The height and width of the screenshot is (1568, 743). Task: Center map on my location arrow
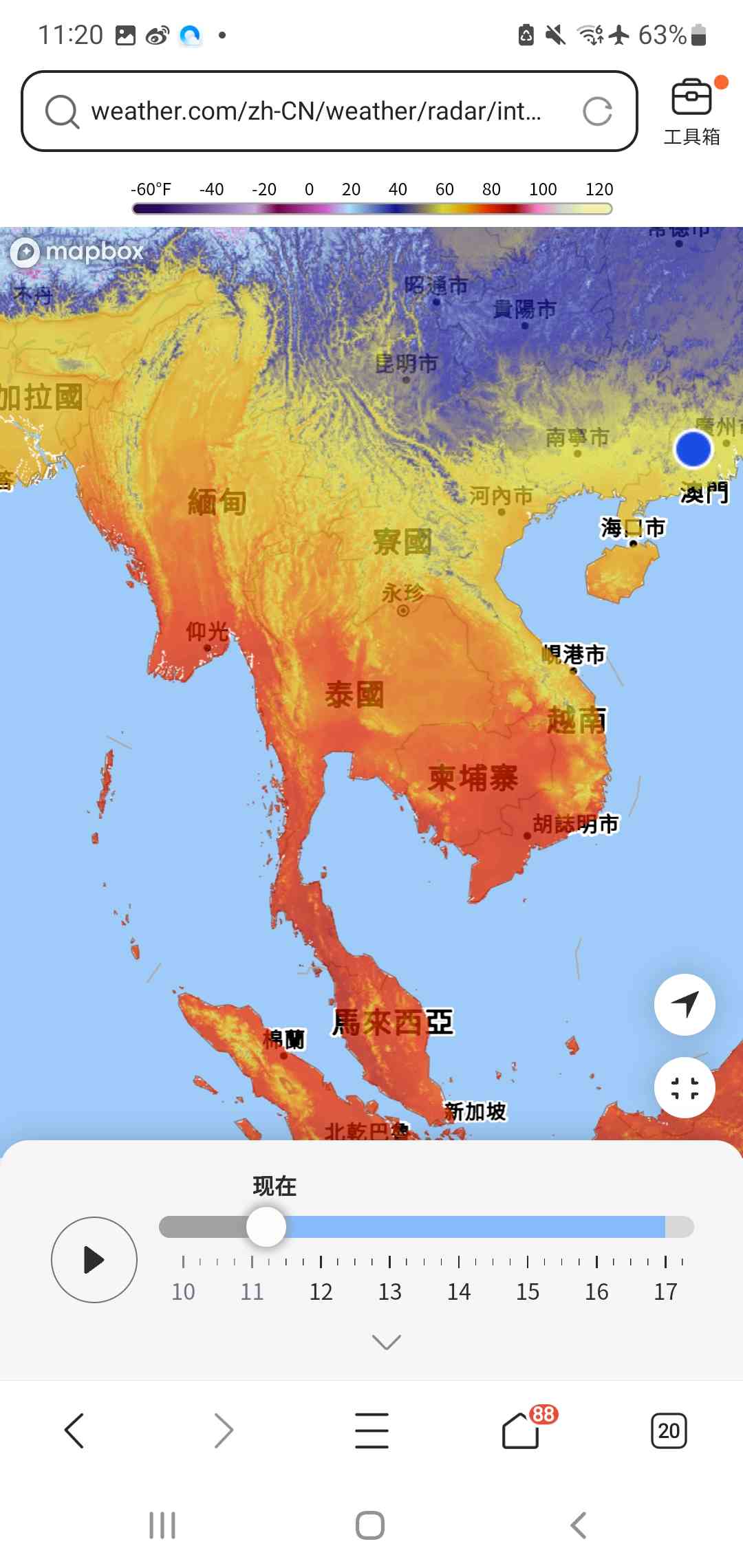coord(685,1005)
